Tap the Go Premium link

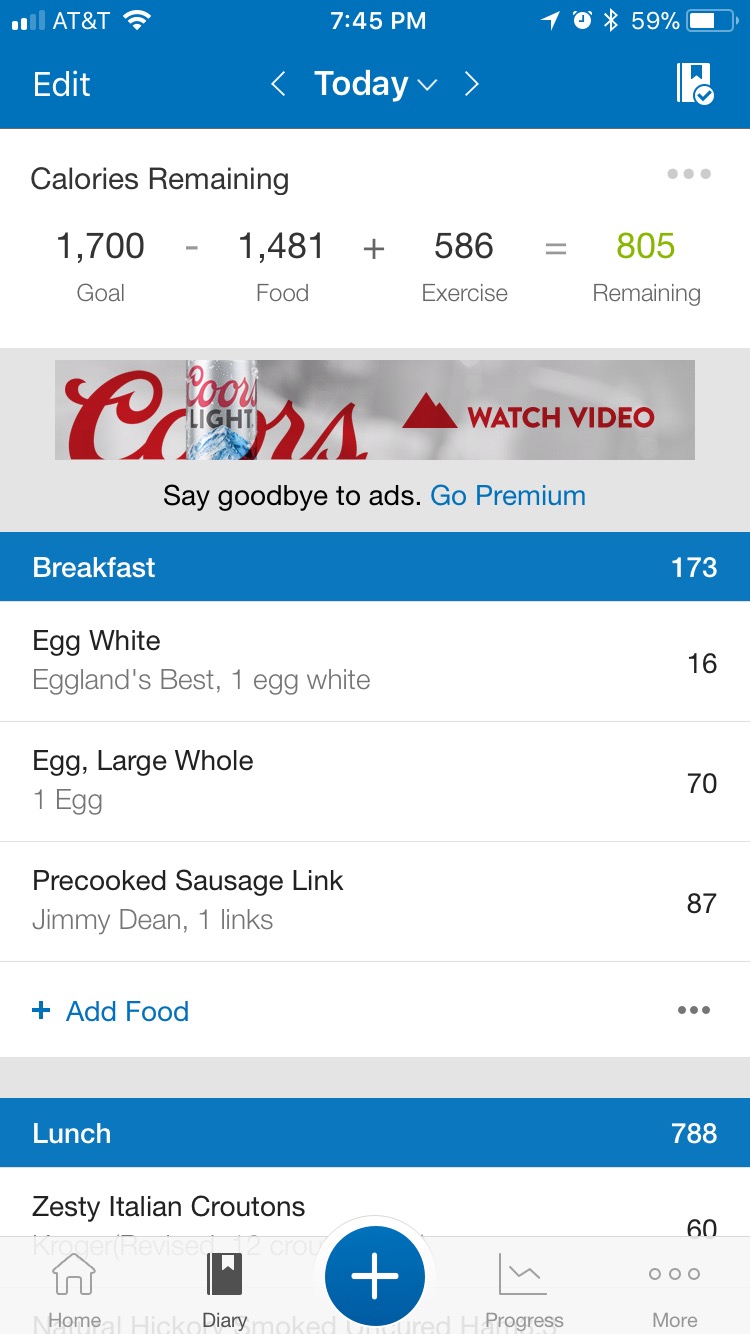tap(508, 496)
